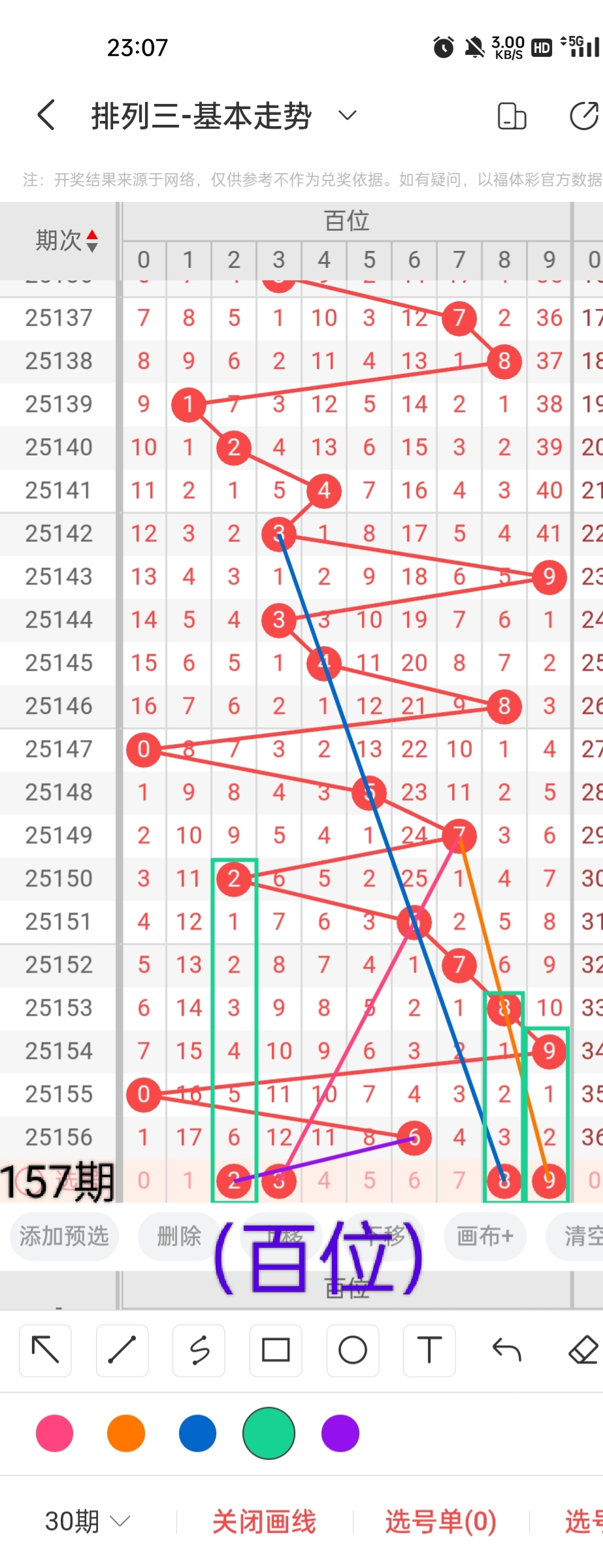The height and width of the screenshot is (1568, 603).
Task: Tap 关闭画线 to close drawing
Action: (x=264, y=1522)
